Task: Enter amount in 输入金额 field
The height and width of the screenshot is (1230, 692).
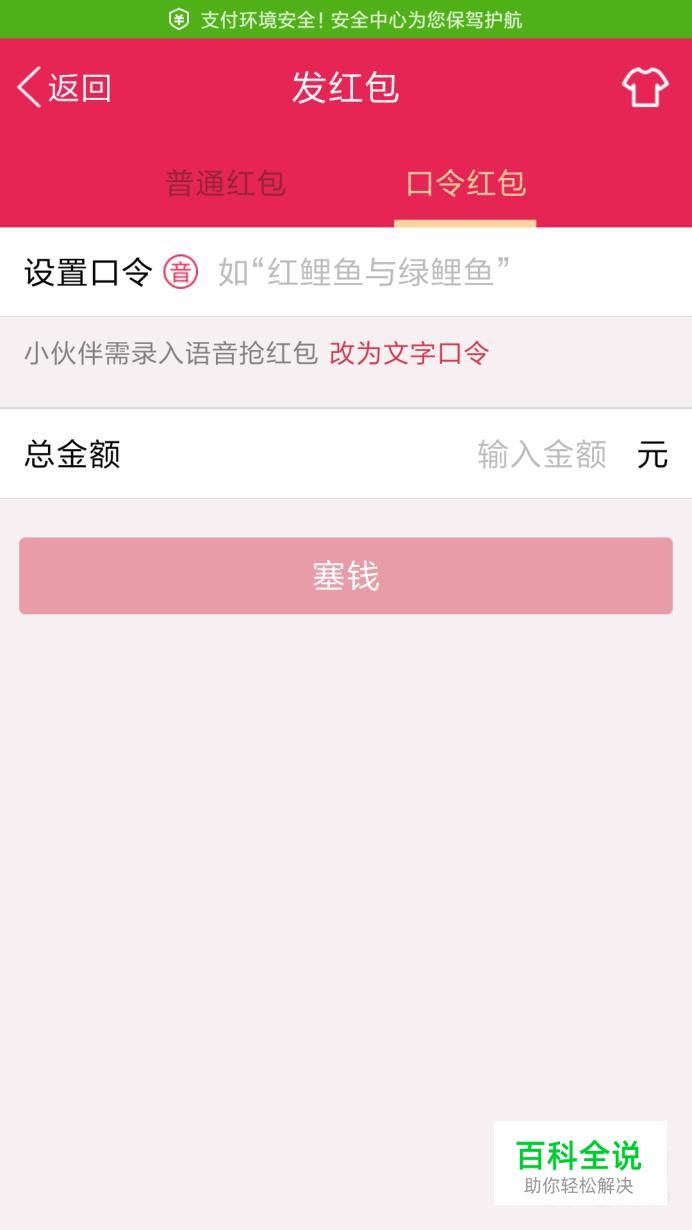Action: pos(541,455)
